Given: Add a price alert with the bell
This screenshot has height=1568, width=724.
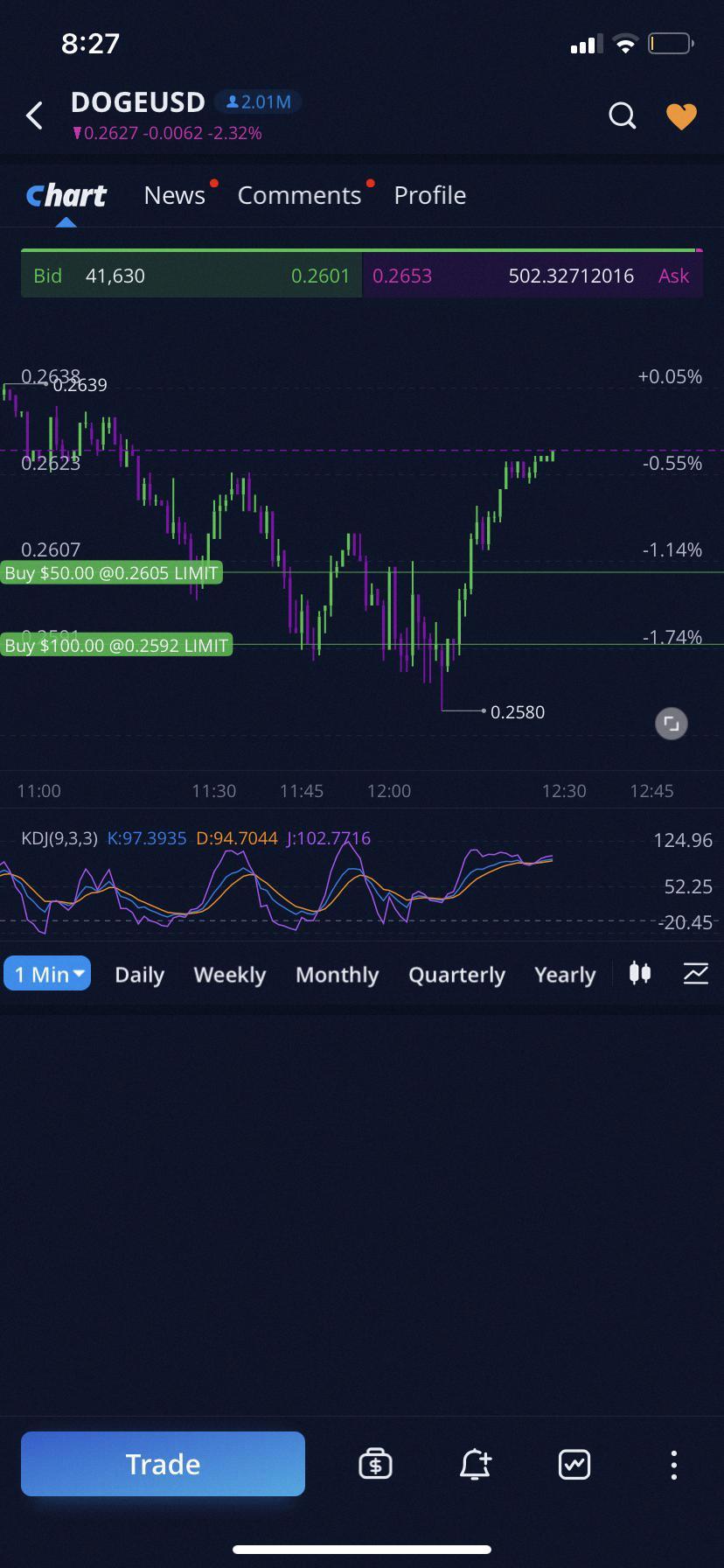Looking at the screenshot, I should [x=475, y=1464].
